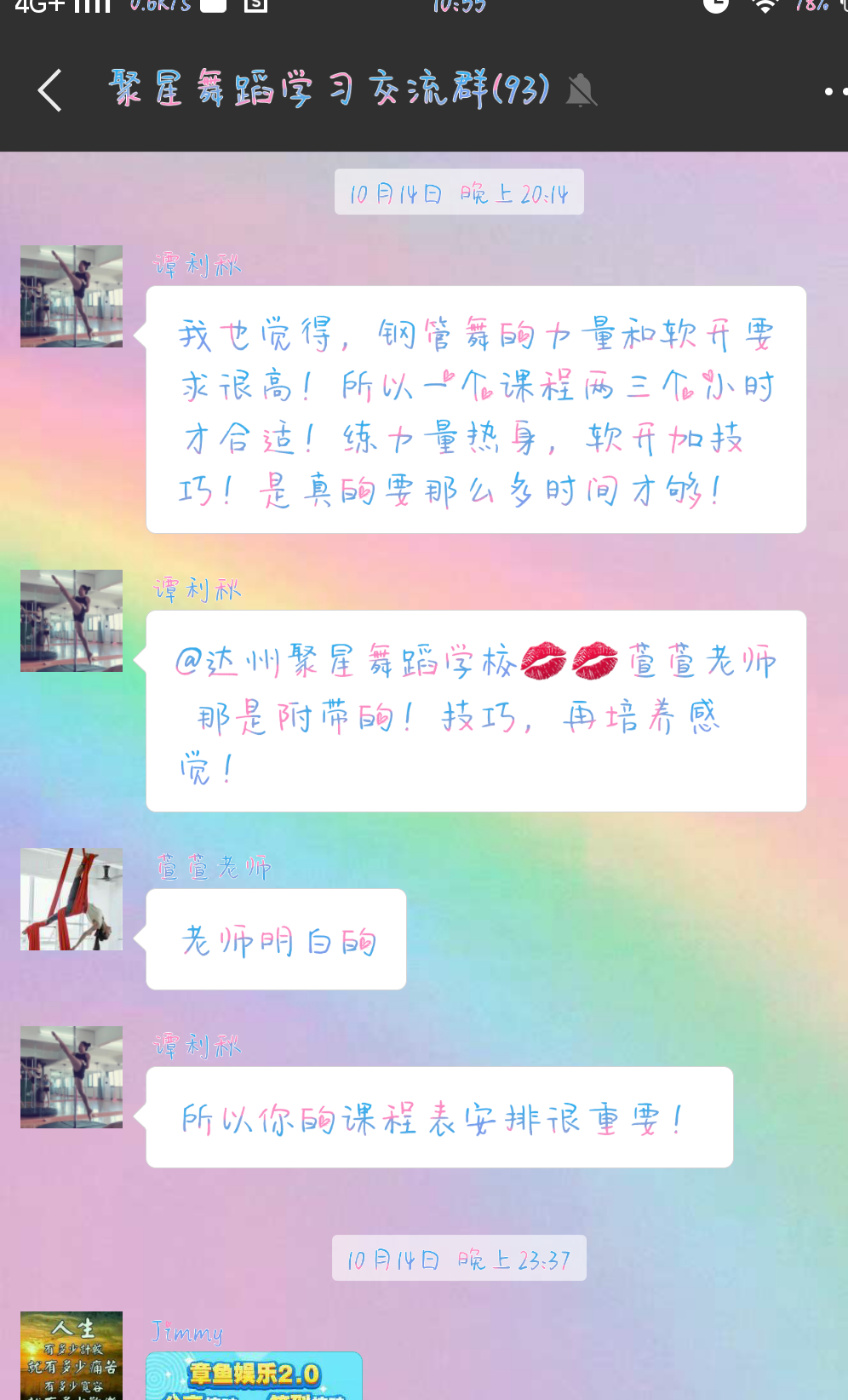The image size is (848, 1400).
Task: Open 萱萱老师's profile avatar
Action: click(72, 899)
